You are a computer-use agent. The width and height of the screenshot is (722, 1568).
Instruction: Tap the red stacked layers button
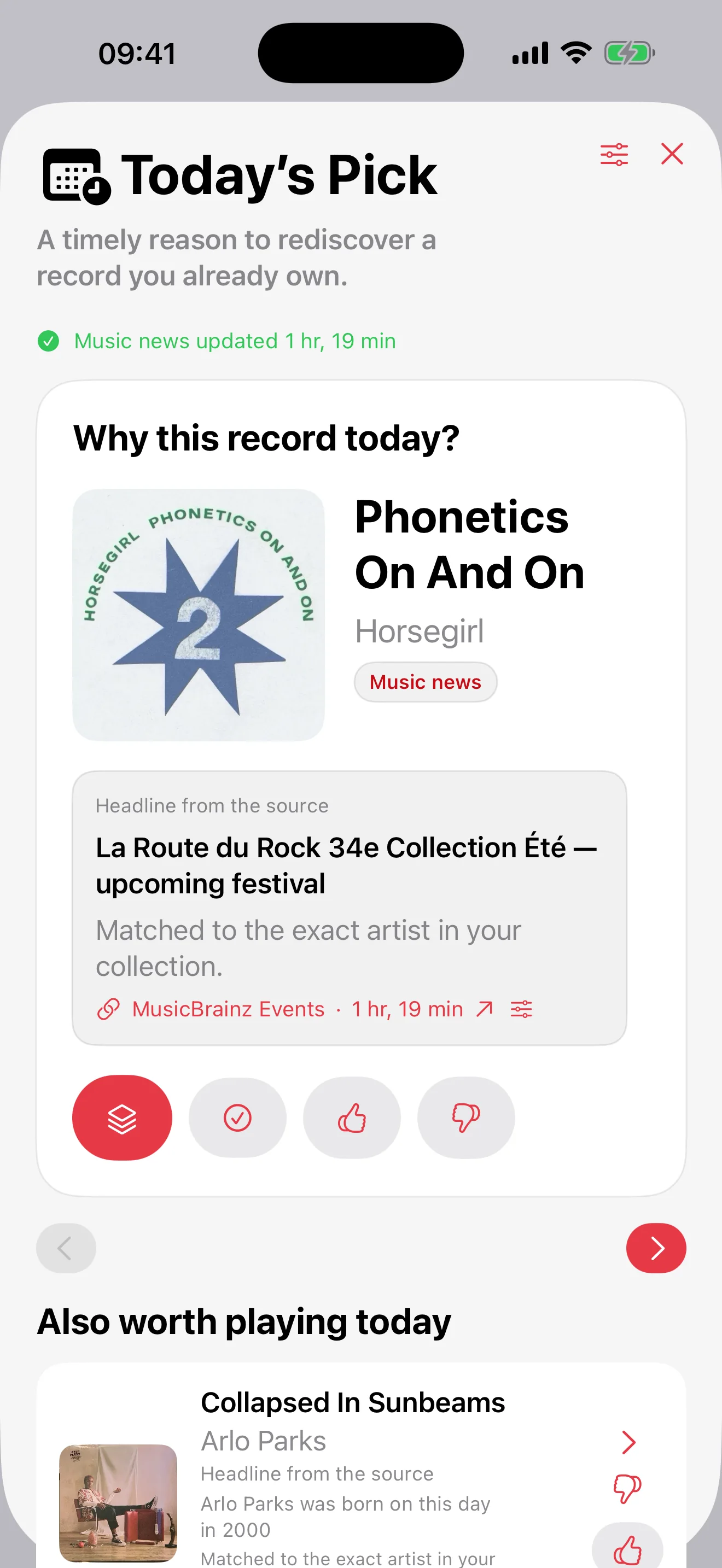point(123,1118)
